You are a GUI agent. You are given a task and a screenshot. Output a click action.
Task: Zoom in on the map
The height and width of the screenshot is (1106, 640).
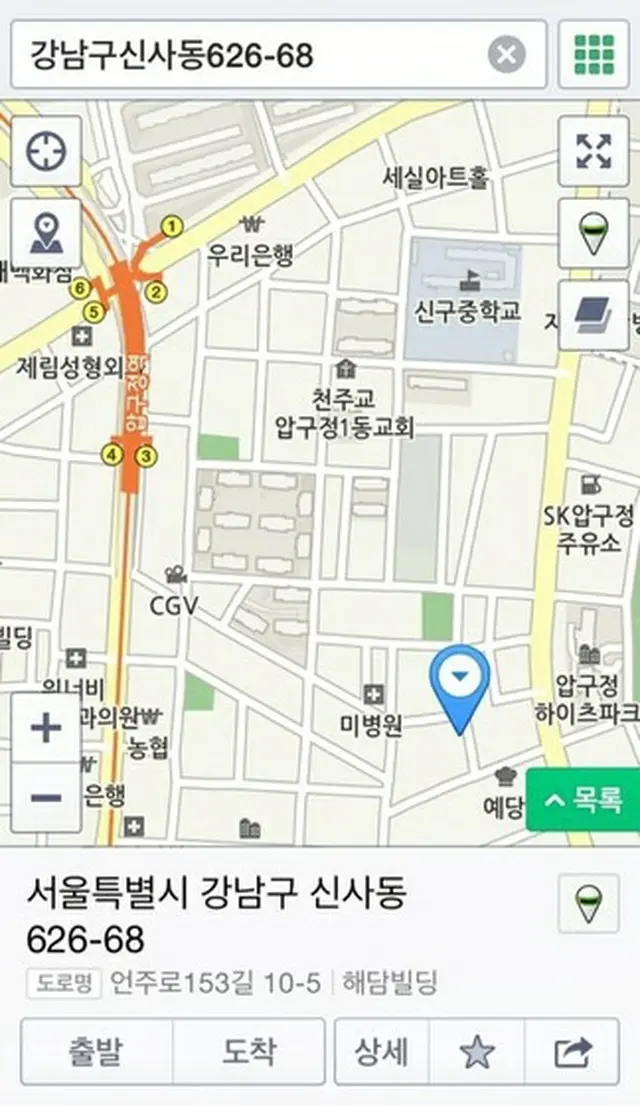tap(46, 728)
